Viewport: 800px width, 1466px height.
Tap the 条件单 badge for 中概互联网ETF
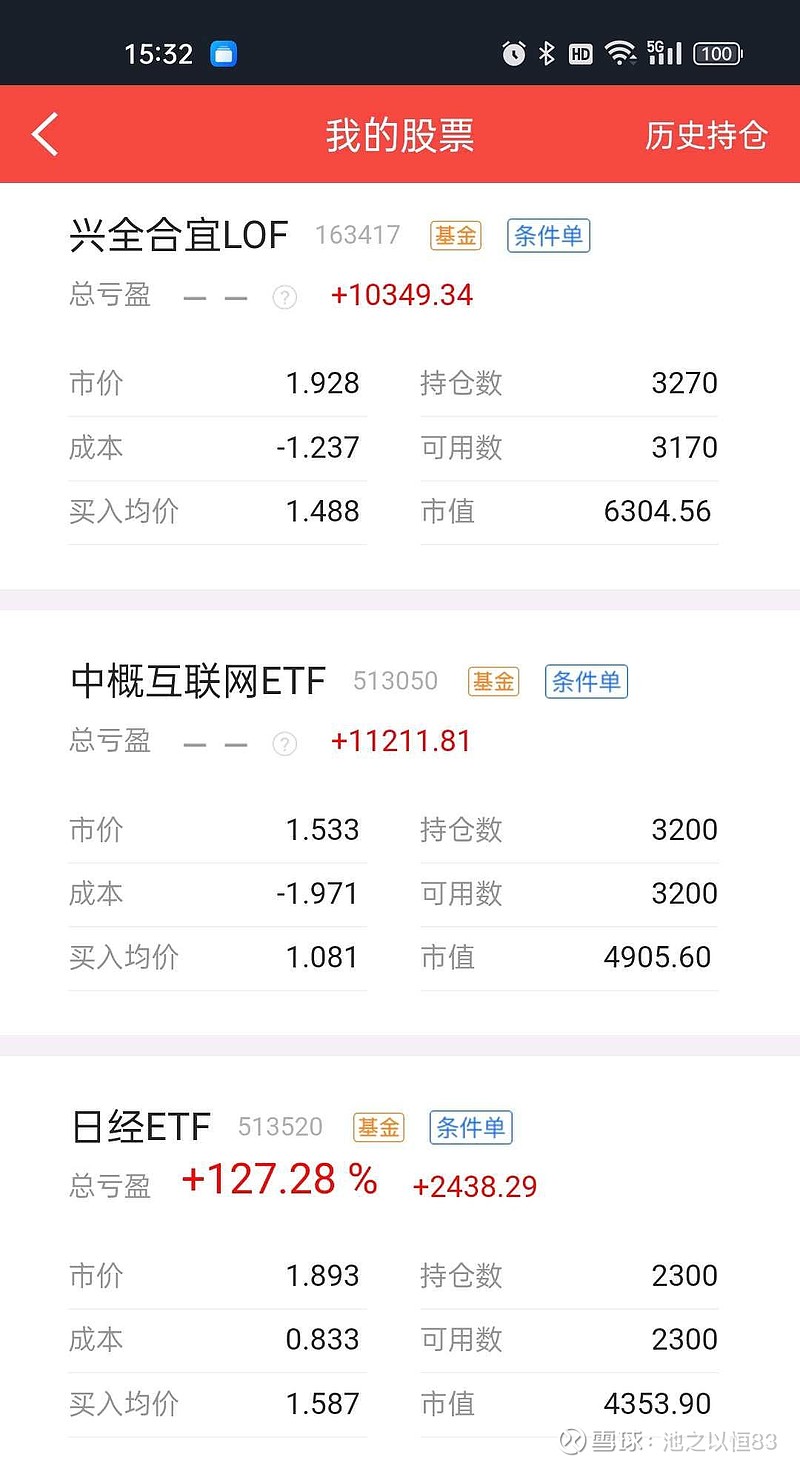point(586,681)
